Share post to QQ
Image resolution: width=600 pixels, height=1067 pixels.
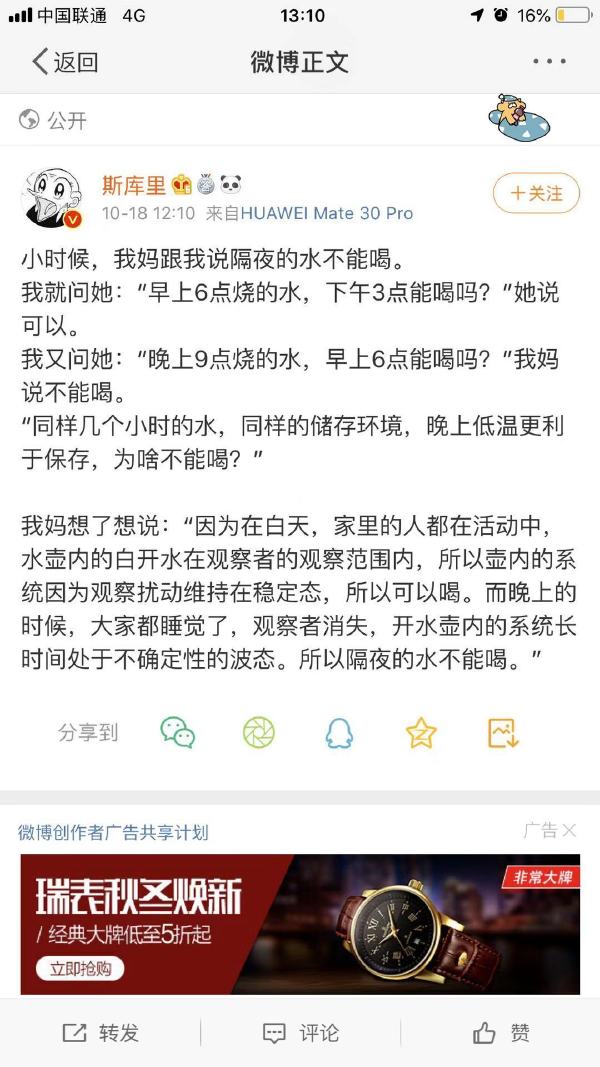[x=339, y=733]
